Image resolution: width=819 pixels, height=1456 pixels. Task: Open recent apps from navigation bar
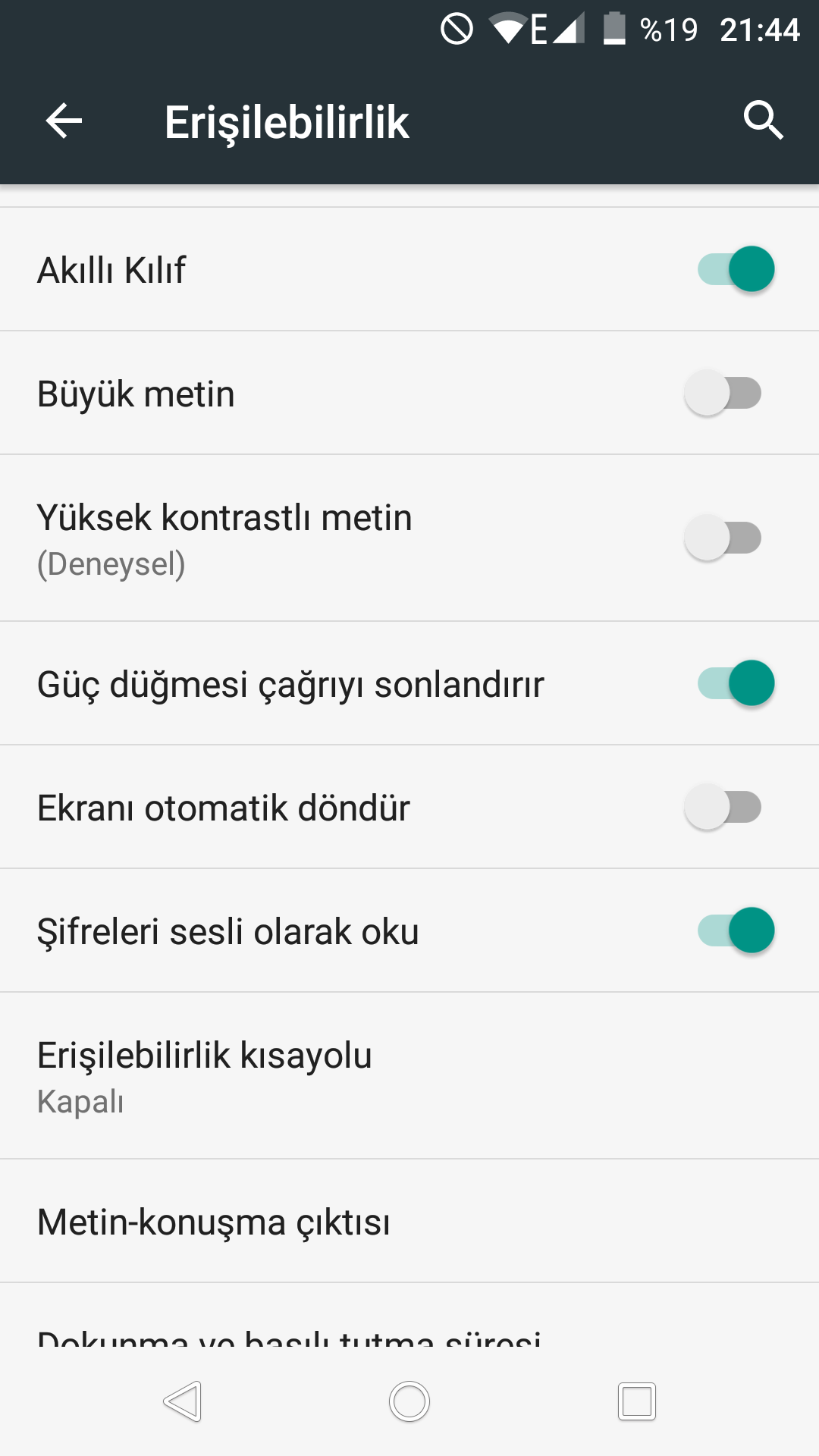(x=636, y=1401)
